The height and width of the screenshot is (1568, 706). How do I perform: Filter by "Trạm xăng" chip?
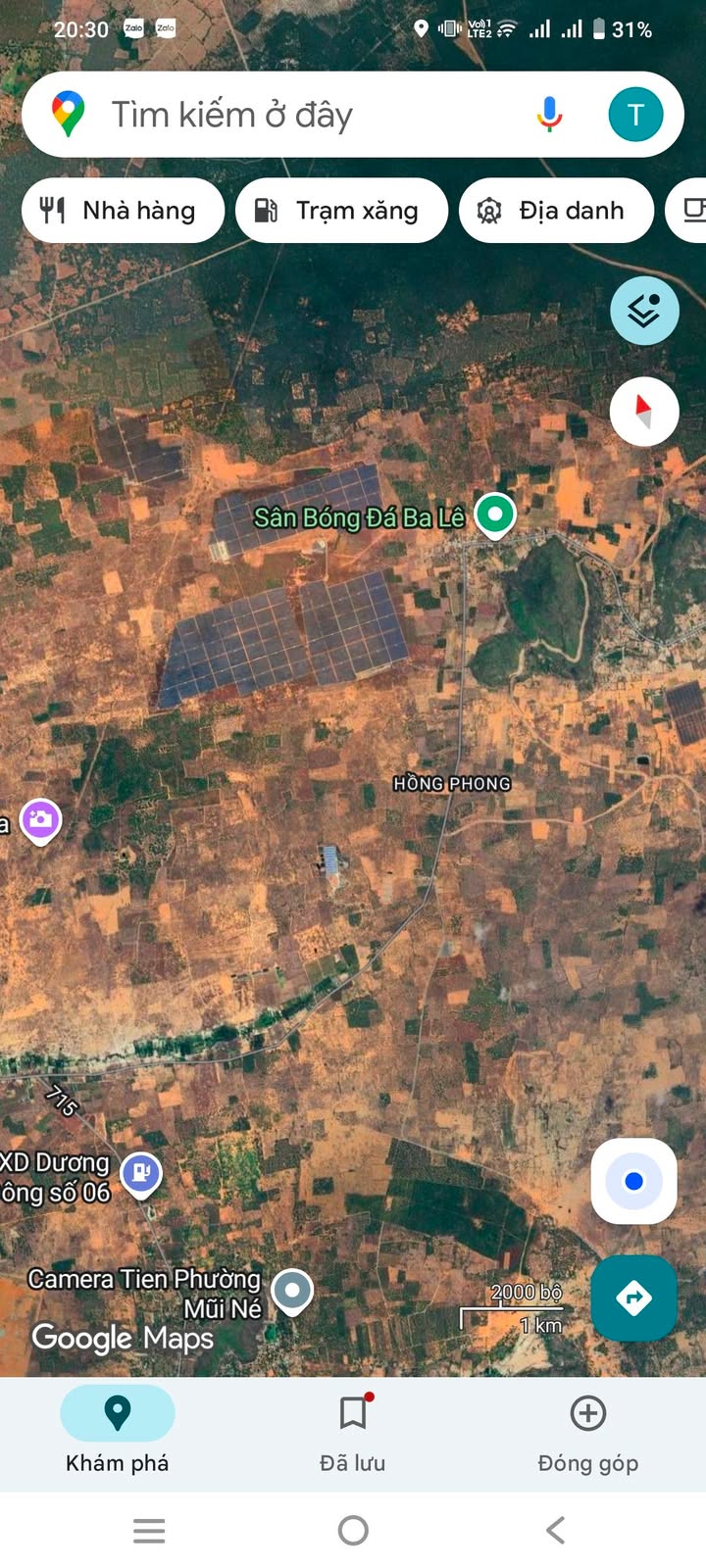click(x=341, y=211)
